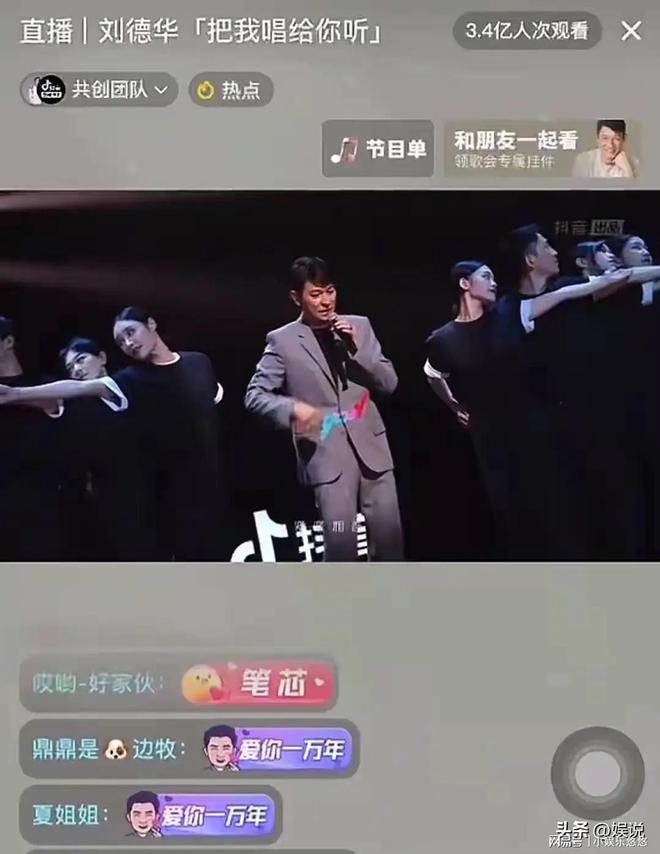Screen dimensions: 660x854
Task: Open the 和朋友一起看 banner
Action: (x=542, y=149)
